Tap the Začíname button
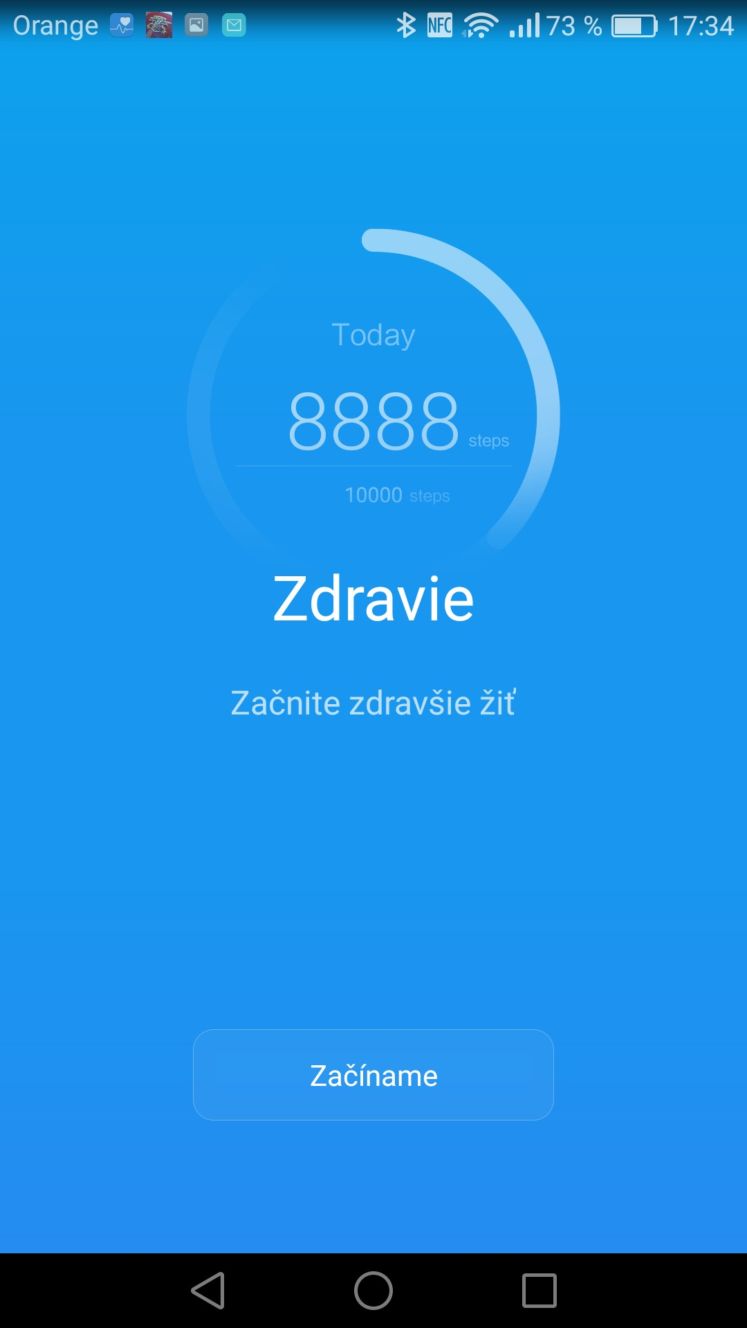This screenshot has height=1328, width=747. click(x=373, y=1075)
